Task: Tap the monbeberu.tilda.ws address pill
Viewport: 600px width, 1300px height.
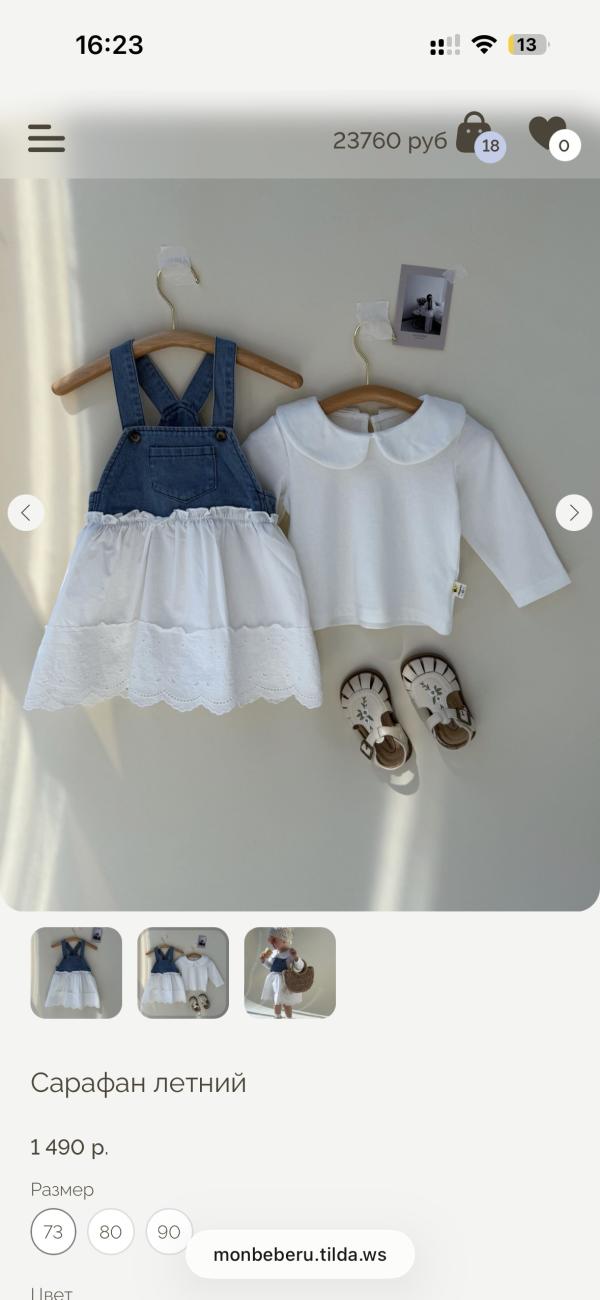Action: (300, 1254)
